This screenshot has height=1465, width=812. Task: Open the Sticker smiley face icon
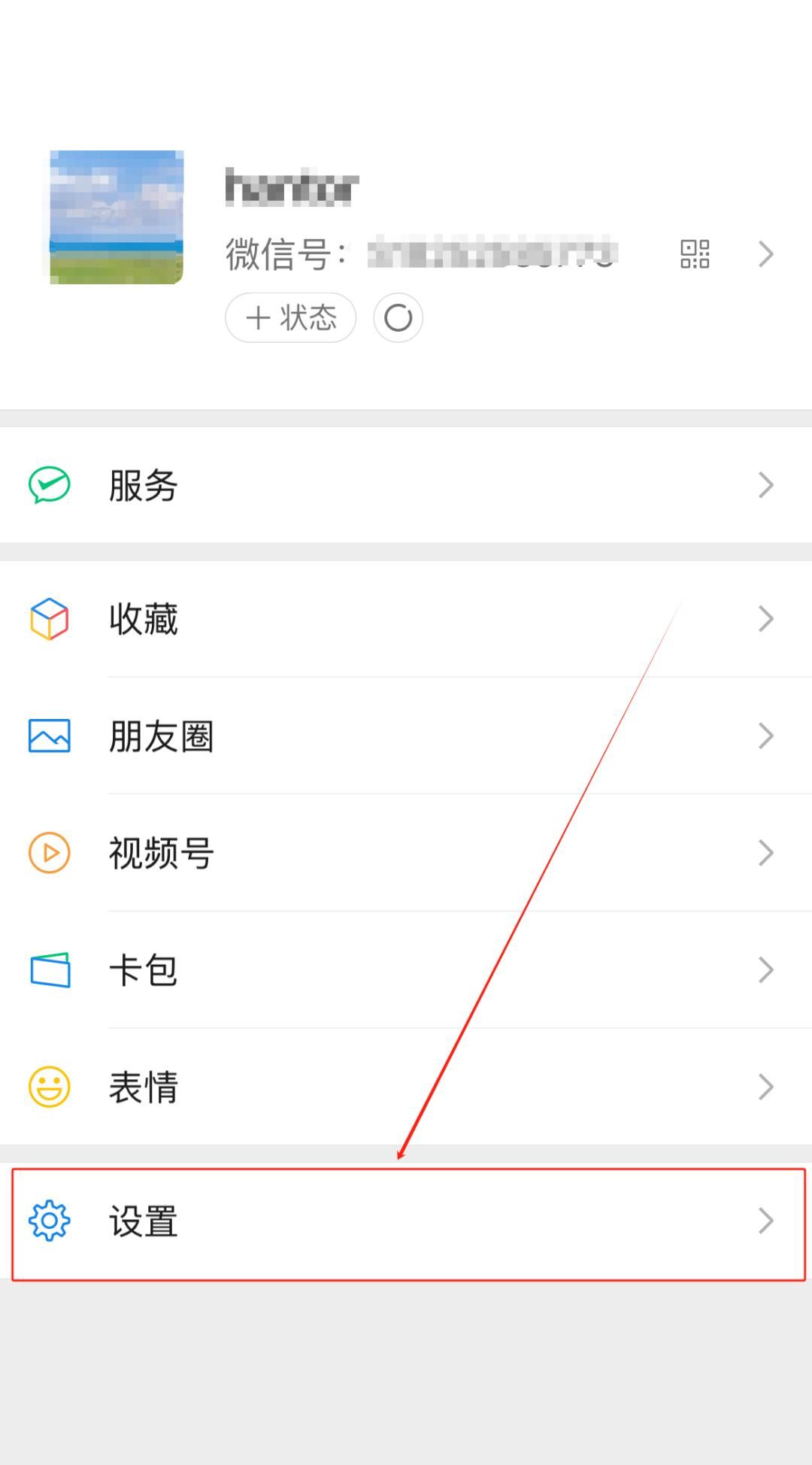[48, 1086]
